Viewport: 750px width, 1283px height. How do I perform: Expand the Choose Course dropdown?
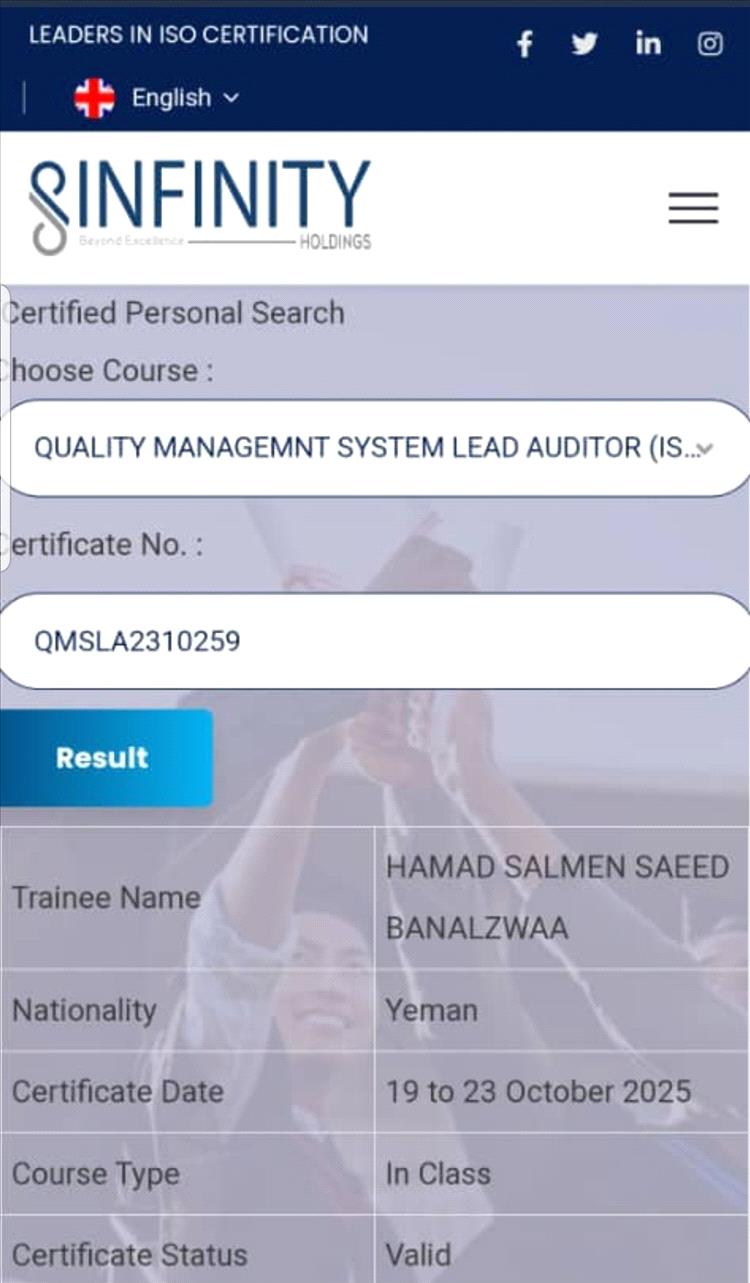click(375, 448)
